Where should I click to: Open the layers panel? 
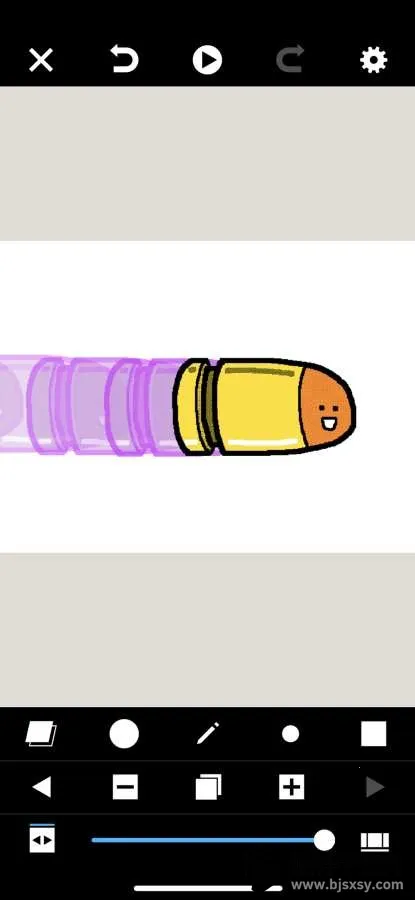click(x=41, y=734)
